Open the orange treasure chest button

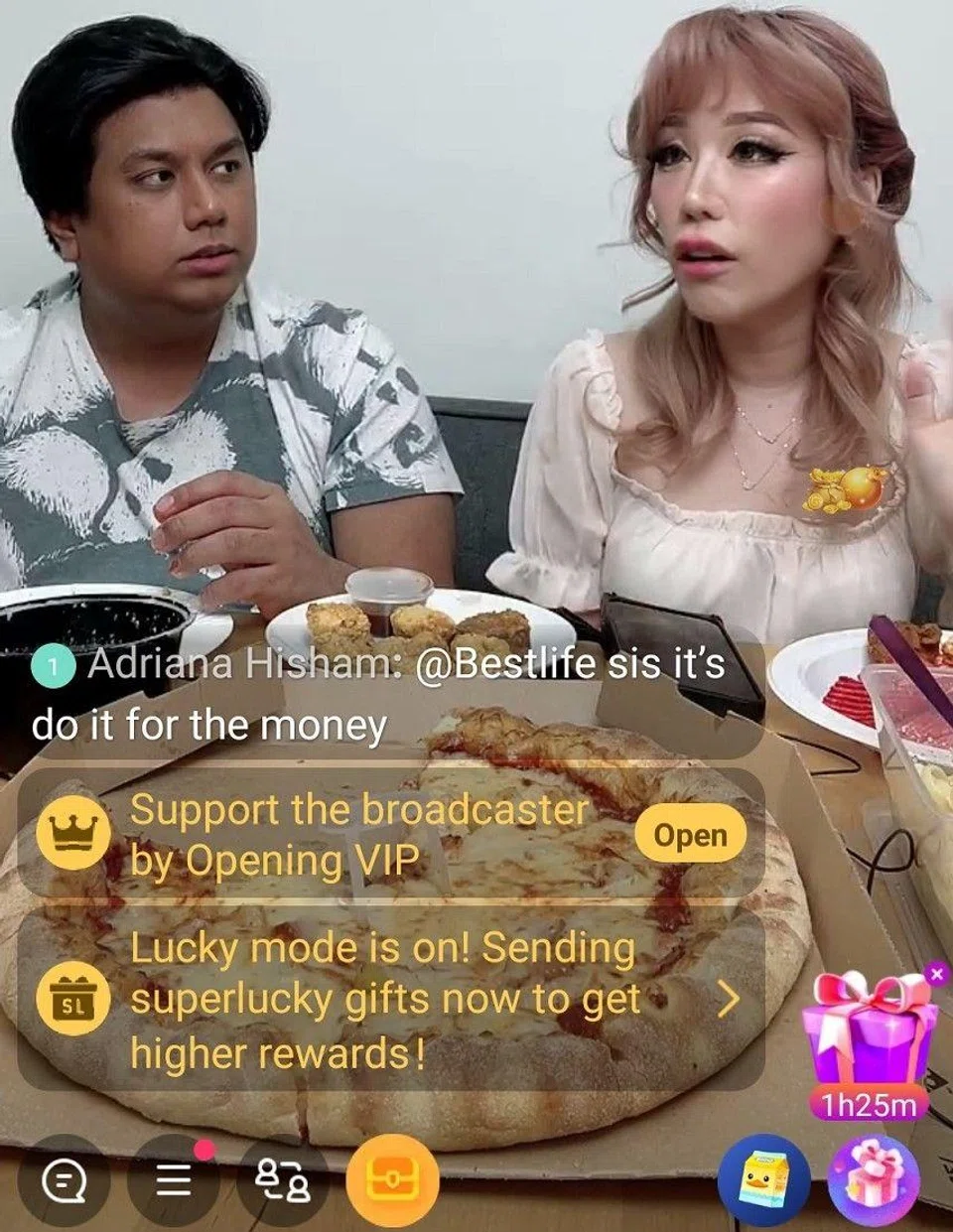pyautogui.click(x=392, y=1180)
